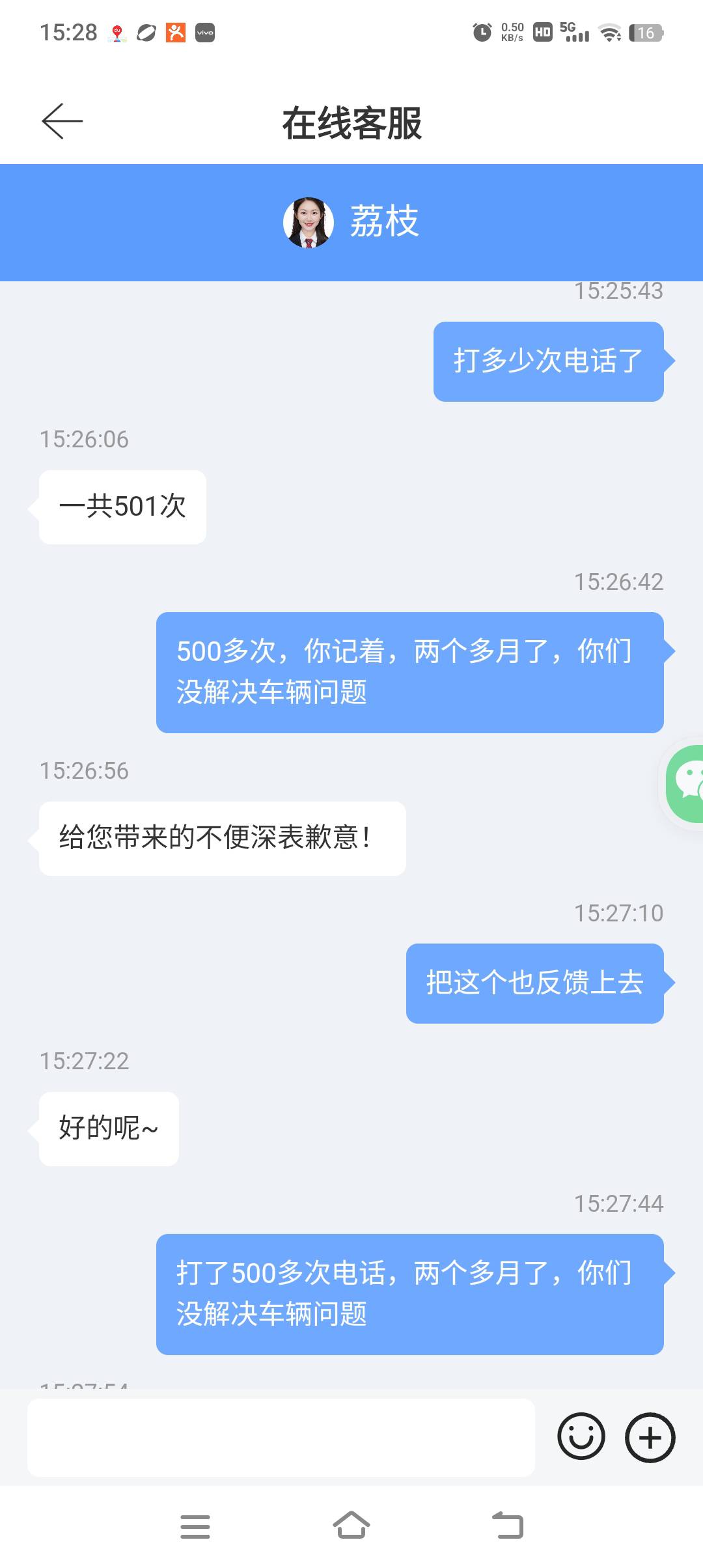Image resolution: width=703 pixels, height=1568 pixels.
Task: Open the system recent apps menu
Action: pyautogui.click(x=195, y=1526)
